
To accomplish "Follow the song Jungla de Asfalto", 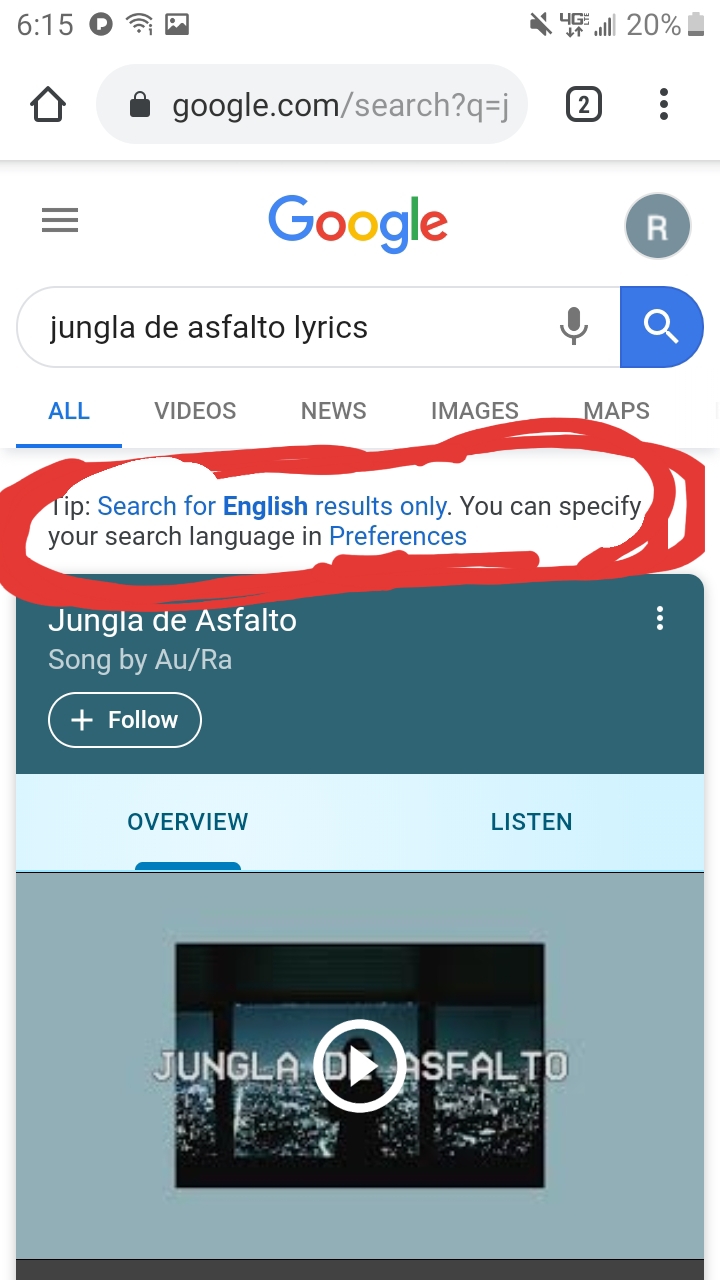I will coord(125,720).
